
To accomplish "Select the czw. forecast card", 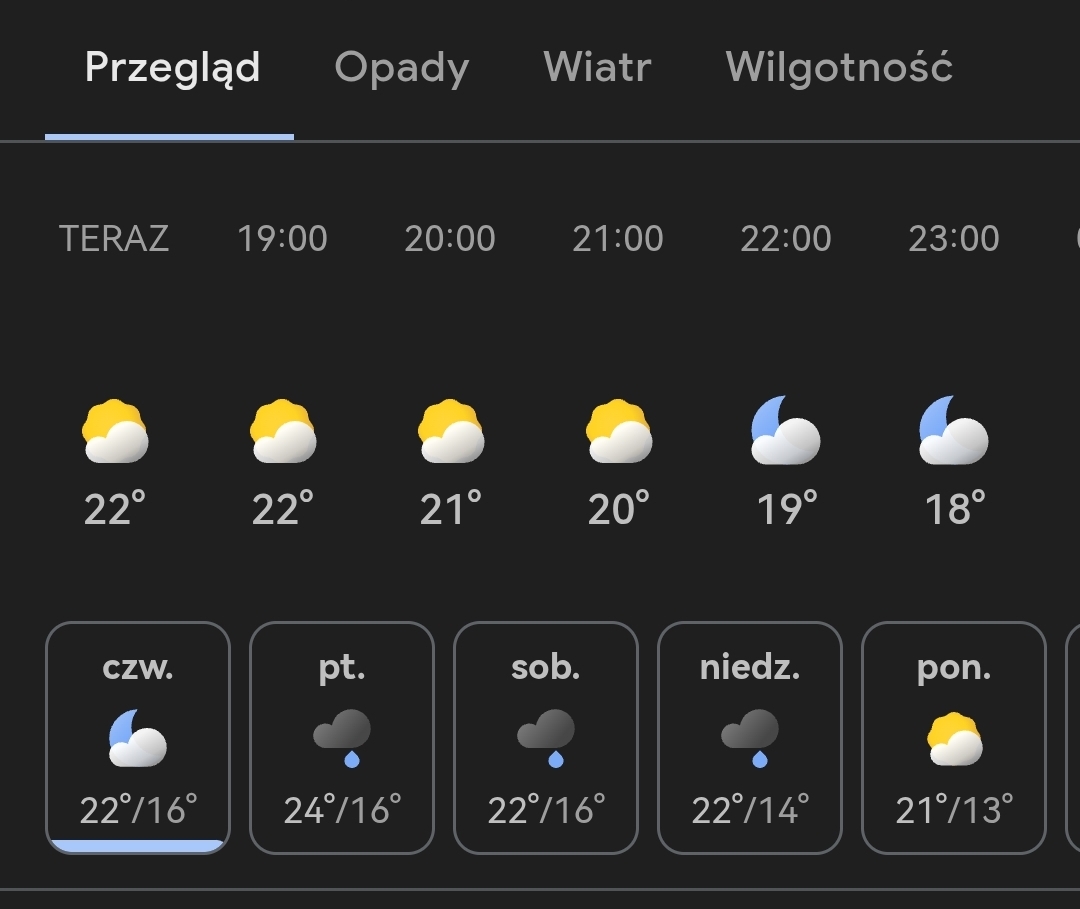I will click(138, 738).
